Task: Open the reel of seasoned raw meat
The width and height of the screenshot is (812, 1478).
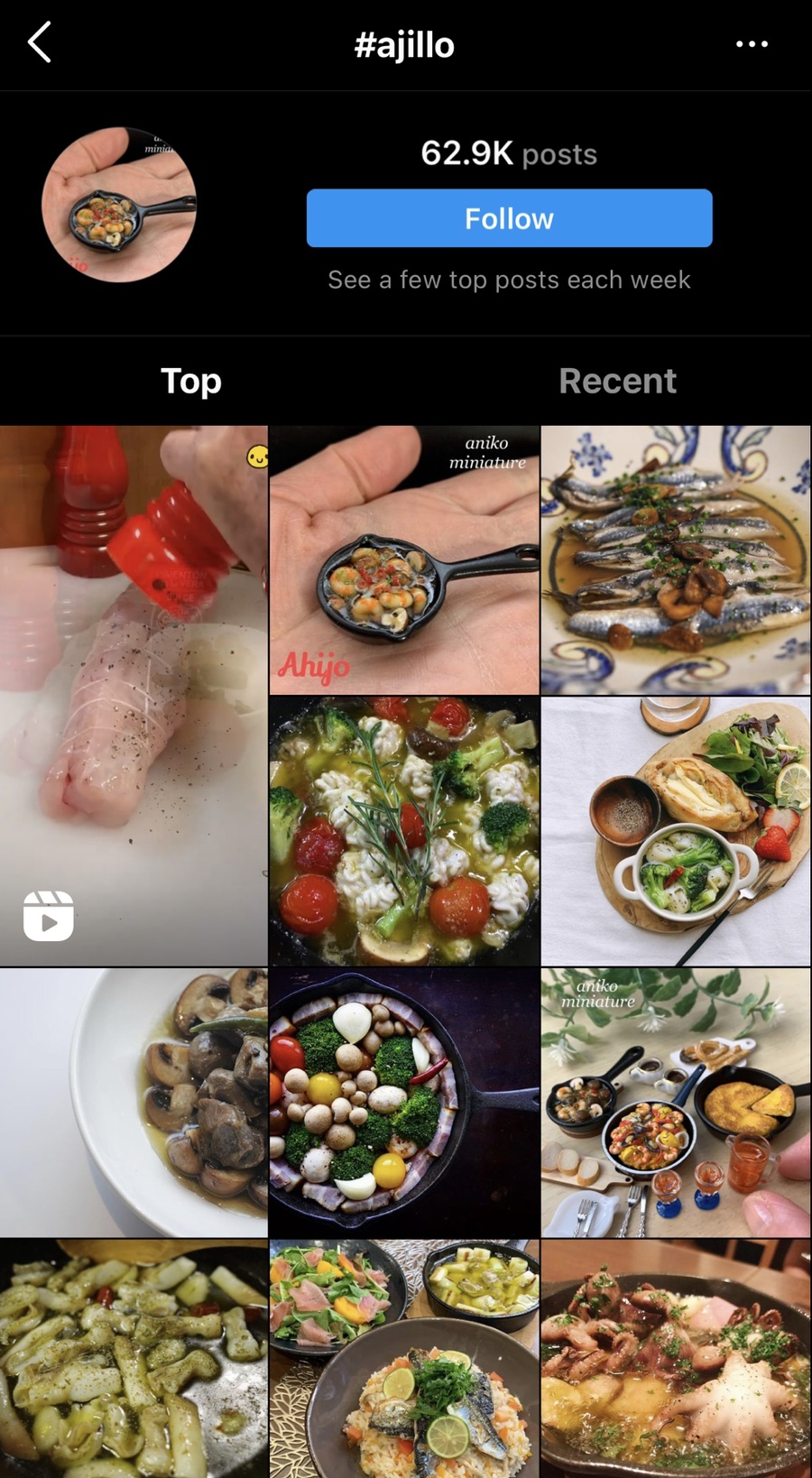Action: click(x=134, y=695)
